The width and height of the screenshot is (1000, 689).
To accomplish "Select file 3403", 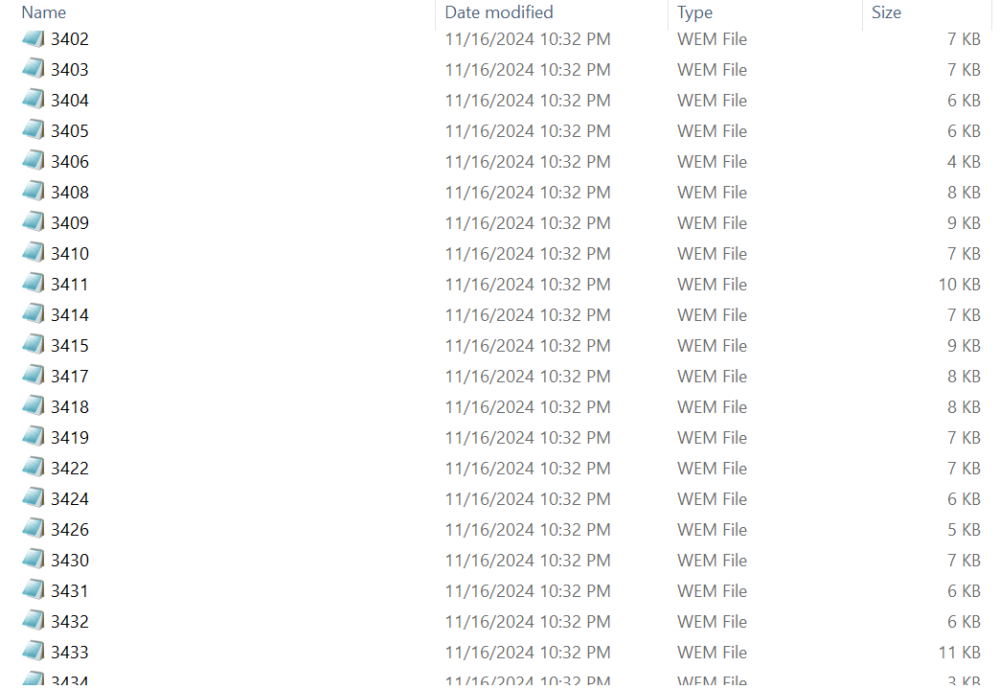I will coord(69,70).
